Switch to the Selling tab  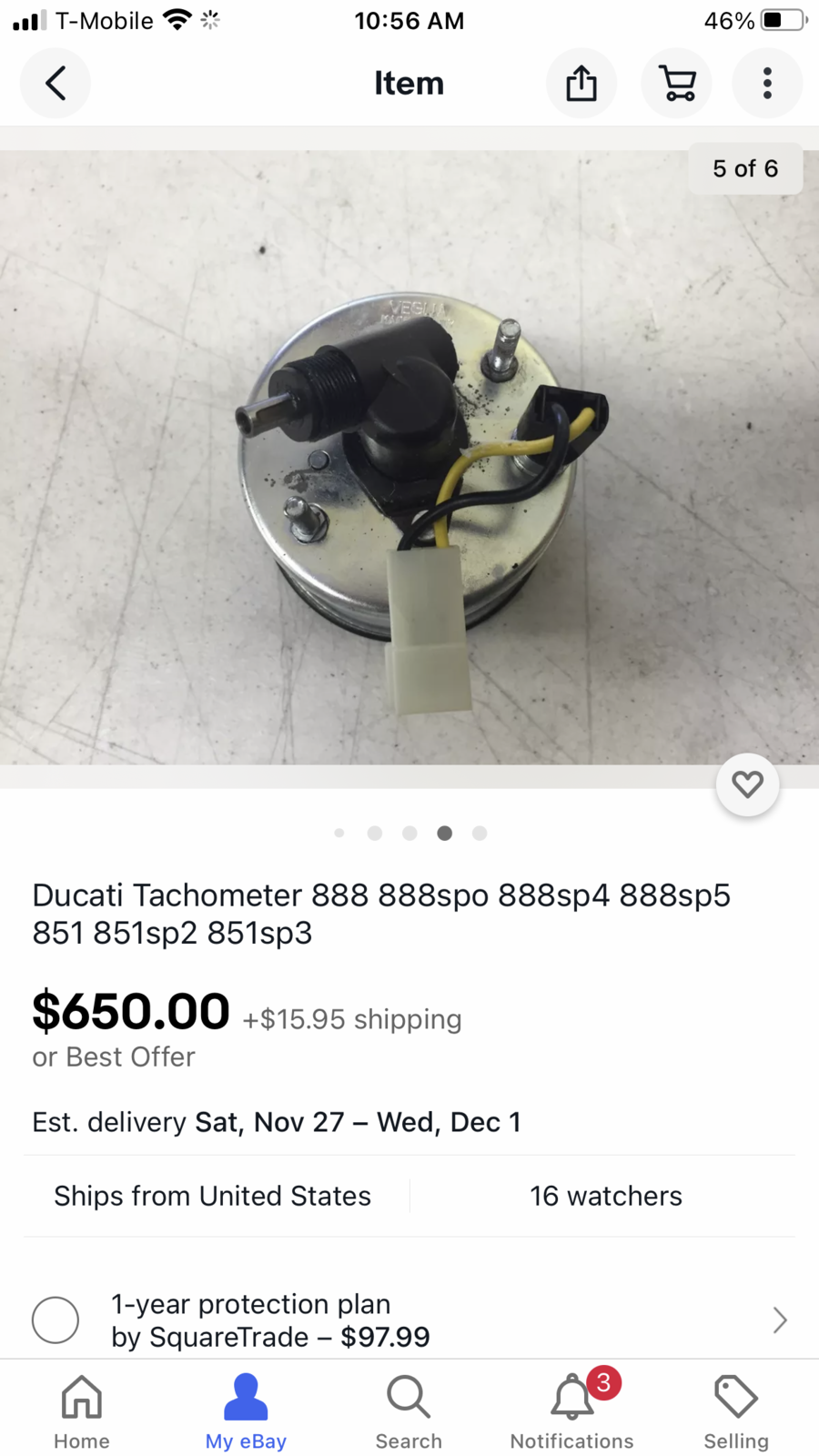736,1410
